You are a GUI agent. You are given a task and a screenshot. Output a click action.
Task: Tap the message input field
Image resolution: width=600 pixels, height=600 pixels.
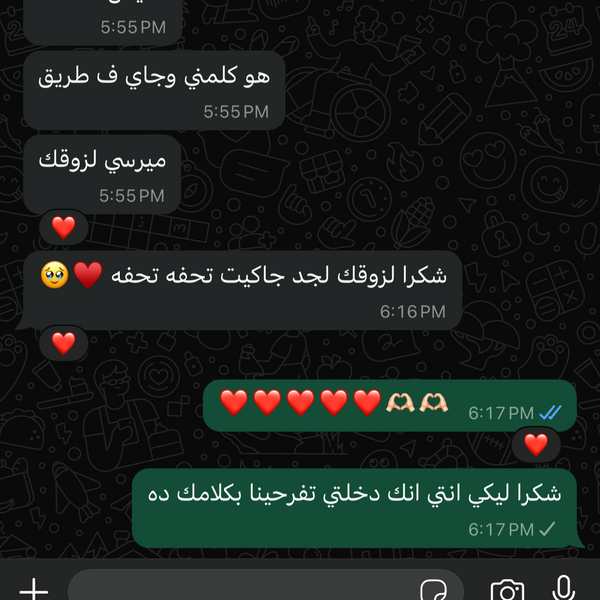pos(240,588)
